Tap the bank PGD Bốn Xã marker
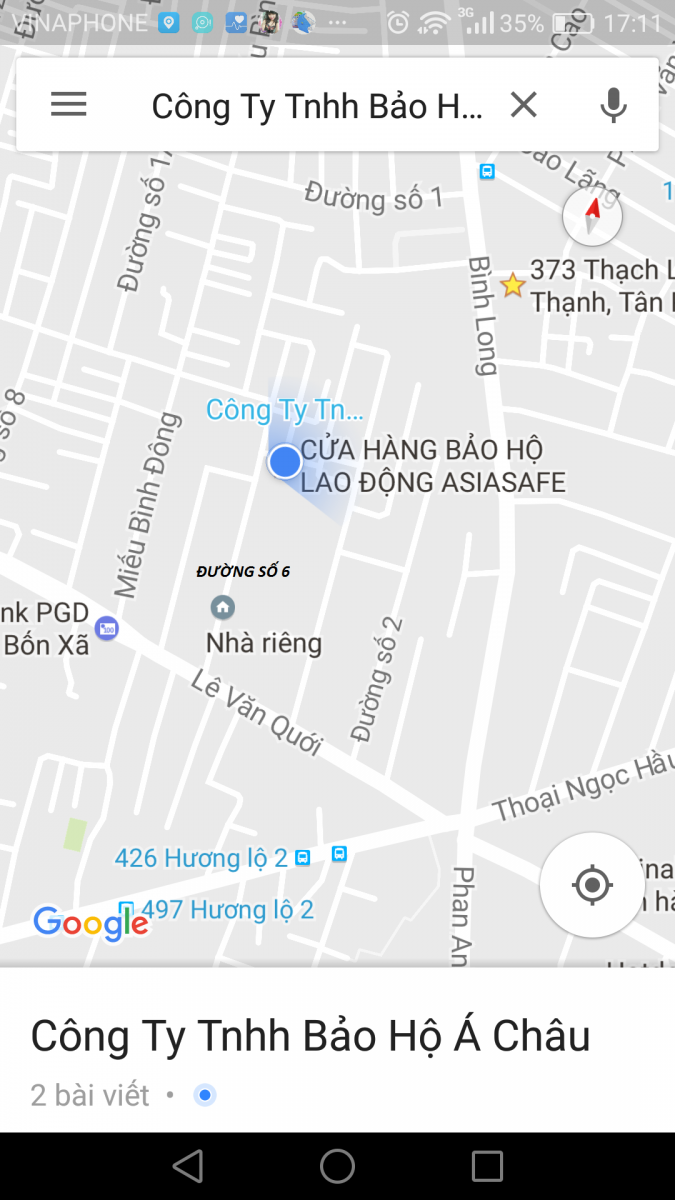 coord(106,629)
